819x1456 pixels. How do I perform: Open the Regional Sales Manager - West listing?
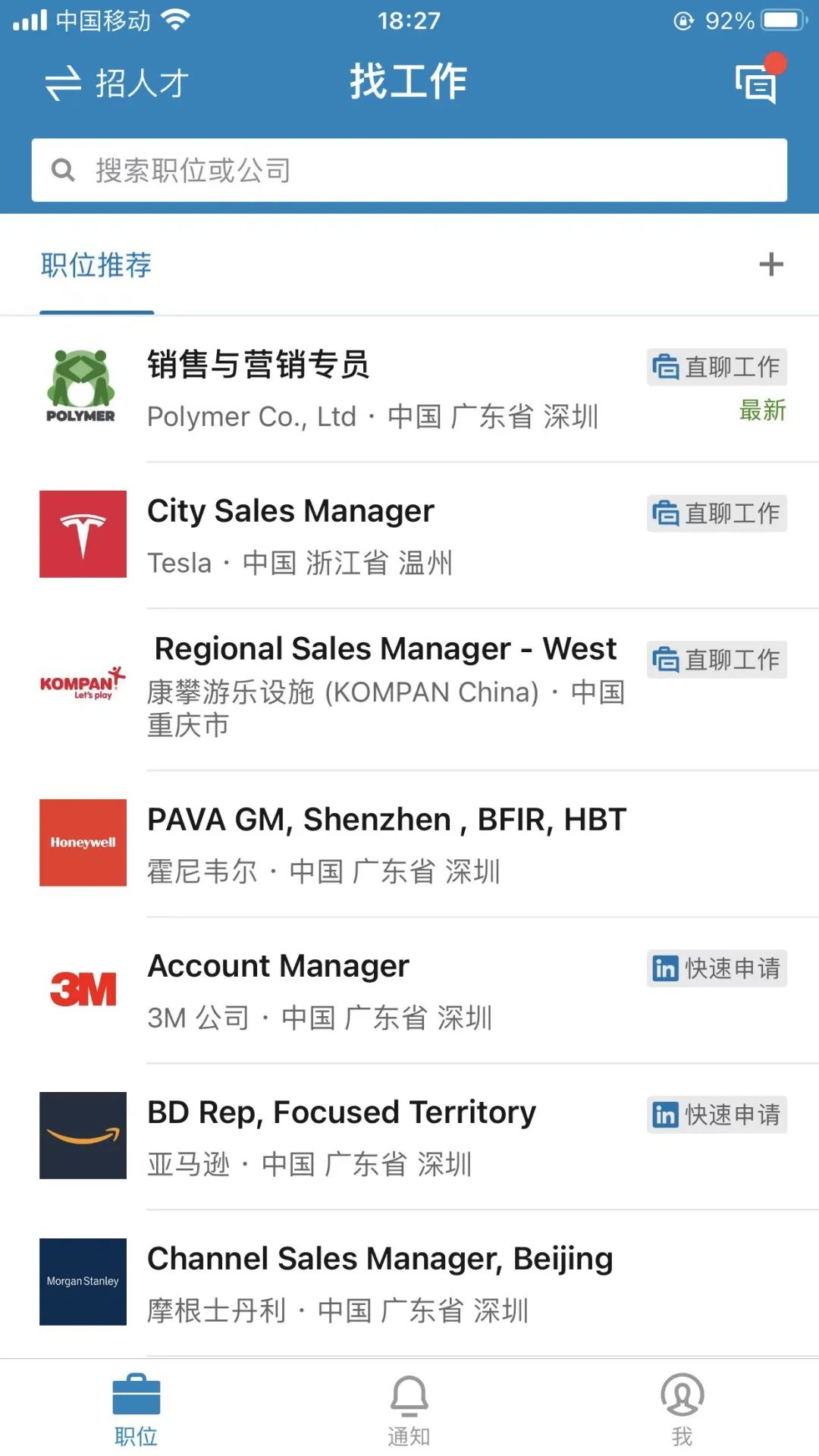tap(385, 648)
